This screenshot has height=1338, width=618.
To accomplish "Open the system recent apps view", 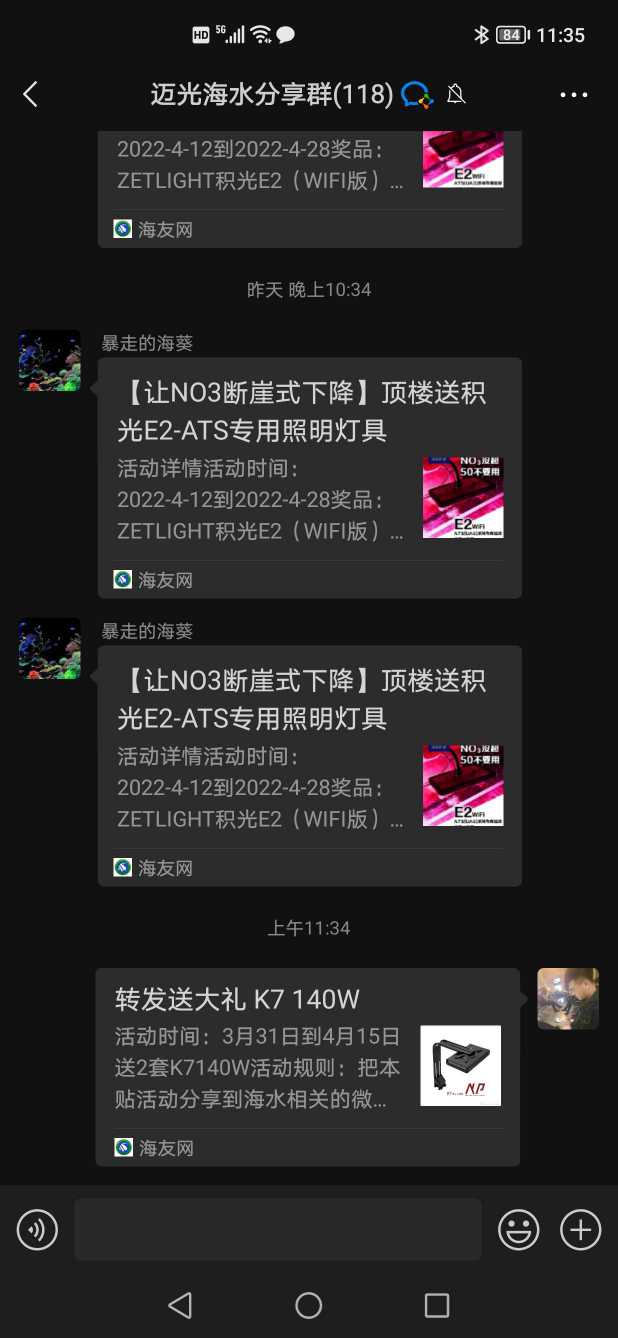I will point(437,1305).
